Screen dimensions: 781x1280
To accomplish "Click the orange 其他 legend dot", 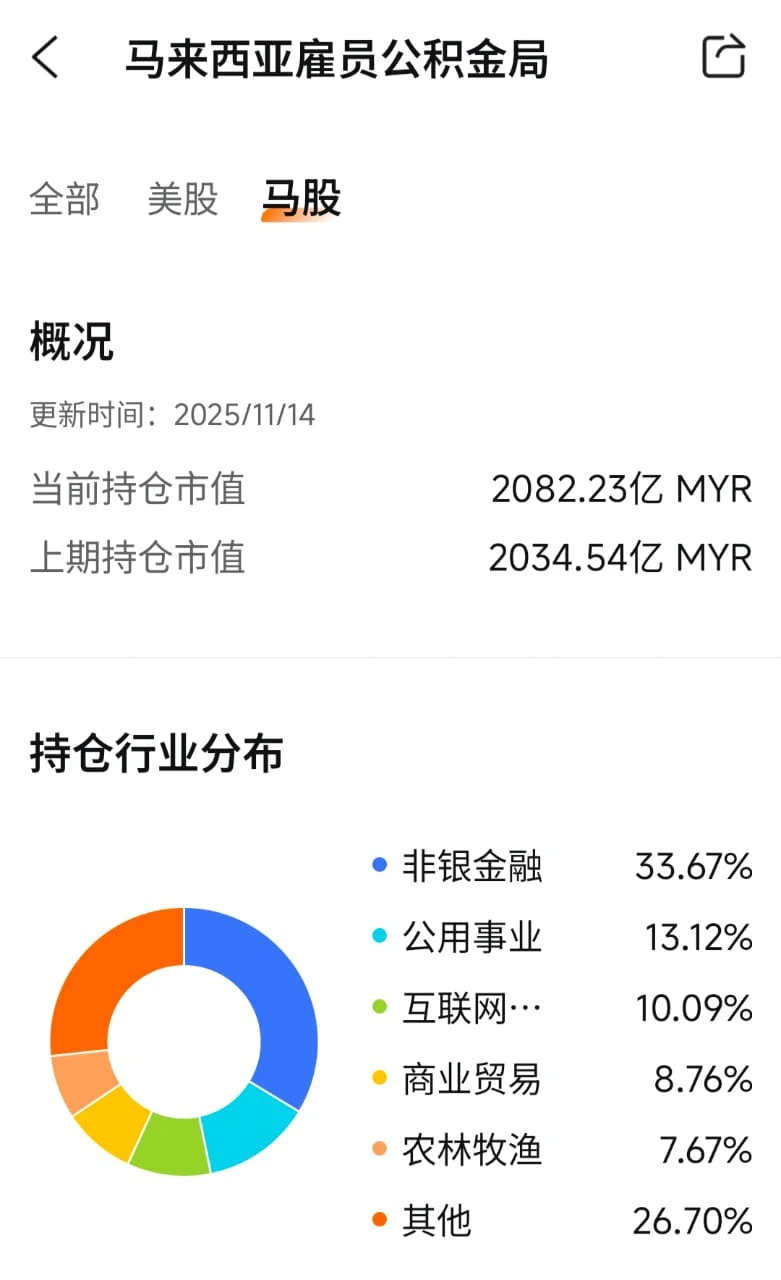I will pyautogui.click(x=380, y=1220).
